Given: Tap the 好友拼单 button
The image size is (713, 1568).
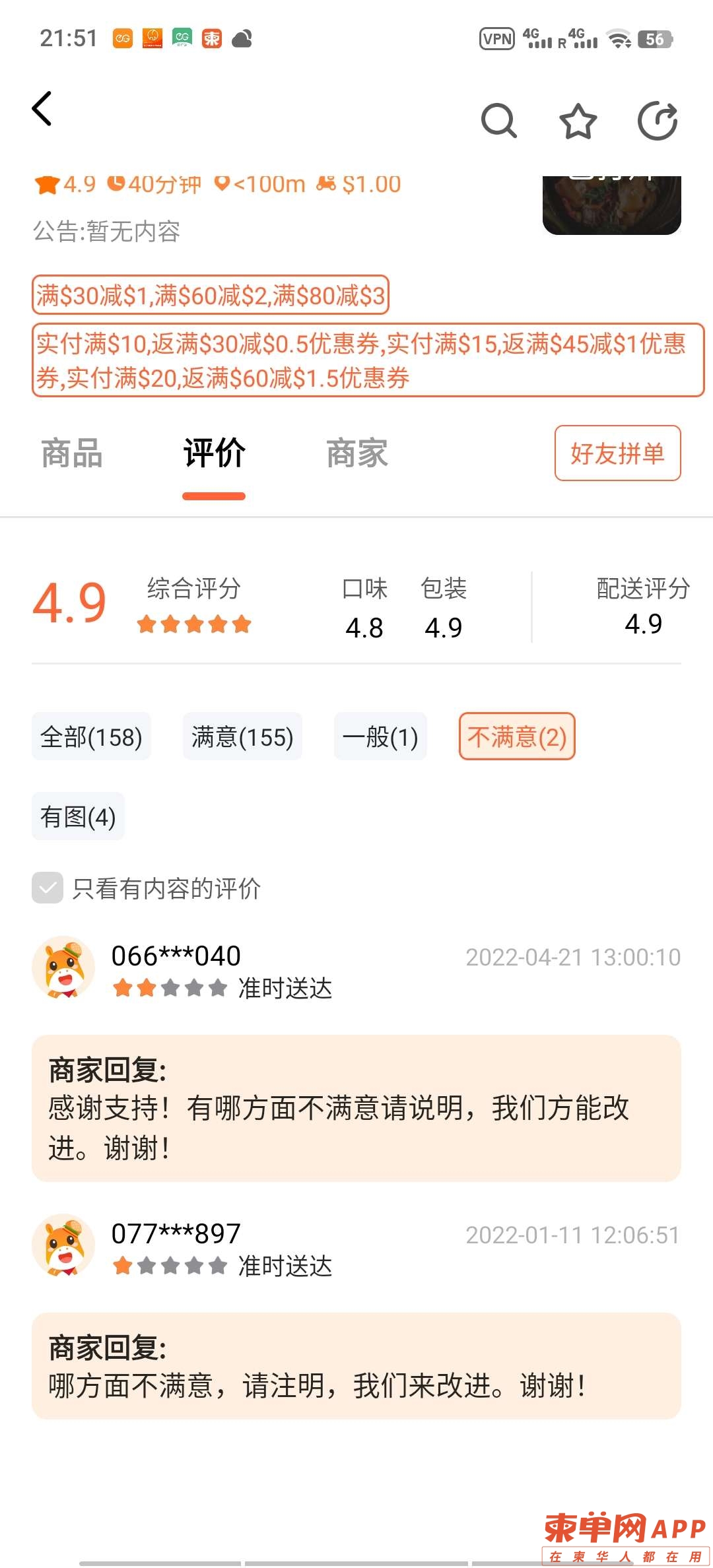Looking at the screenshot, I should coord(617,453).
